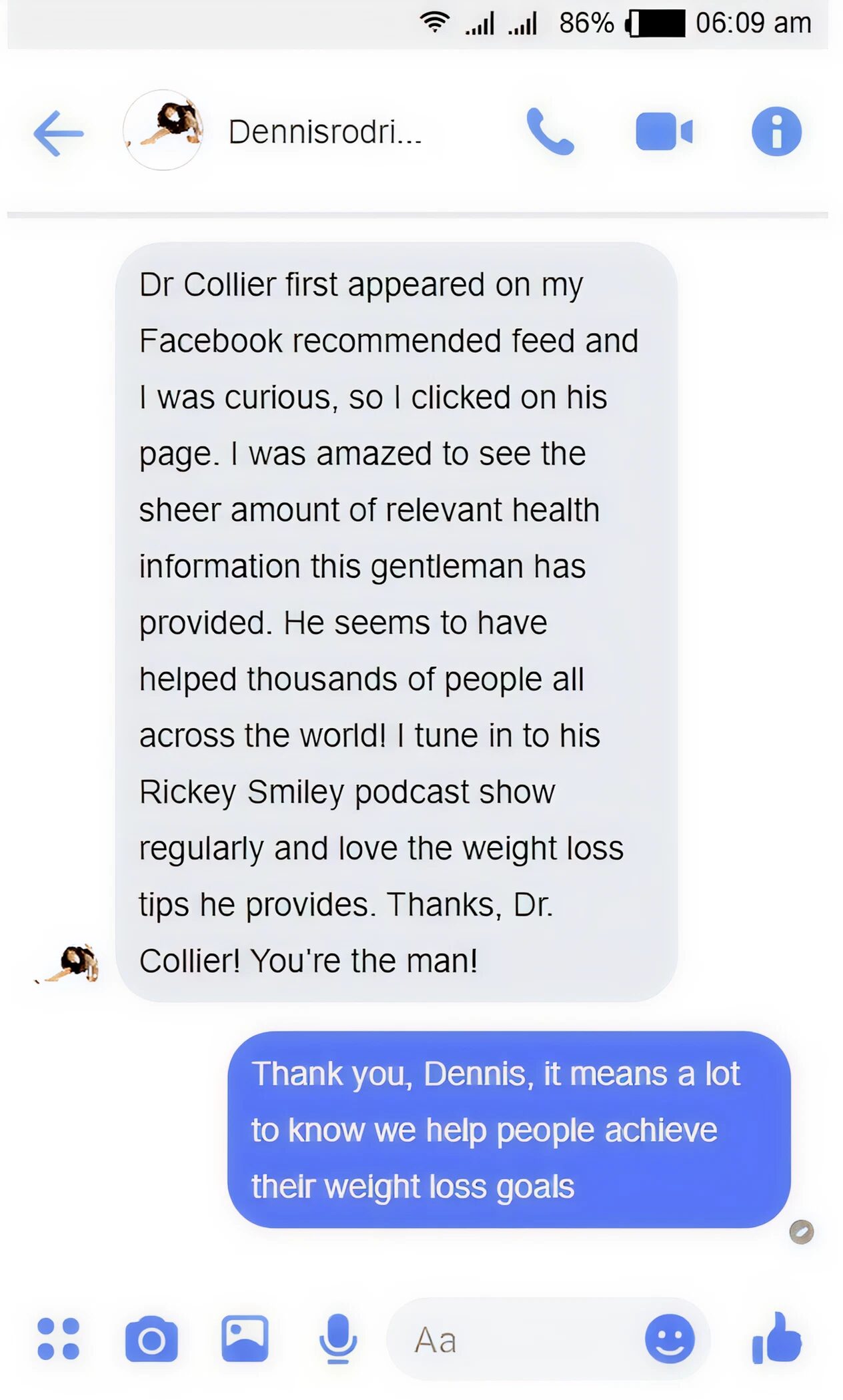The height and width of the screenshot is (1400, 843).
Task: Open the emoji picker
Action: [x=670, y=1339]
